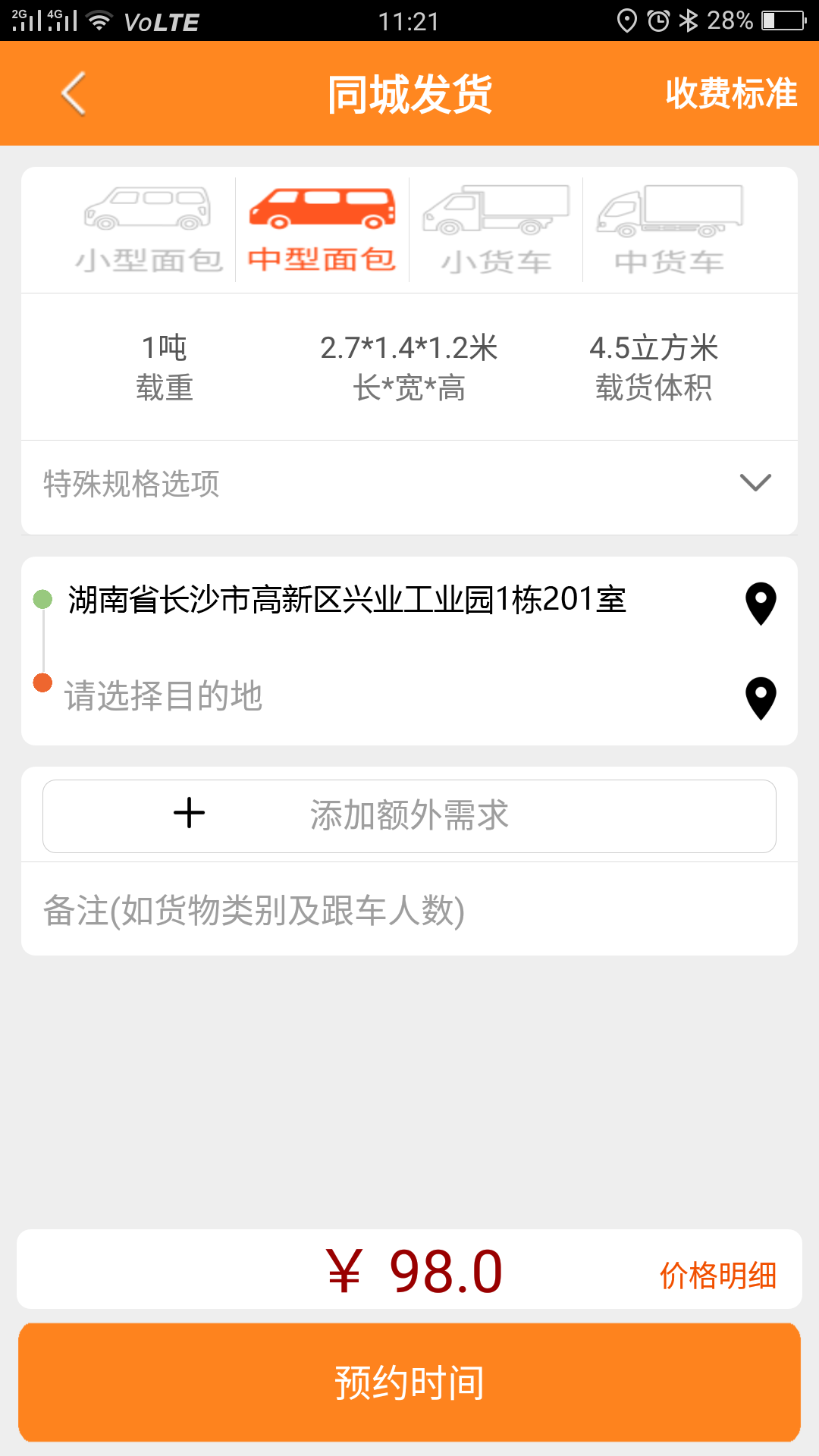The width and height of the screenshot is (819, 1456).
Task: Select the 小货车 vehicle tab
Action: coord(497,227)
